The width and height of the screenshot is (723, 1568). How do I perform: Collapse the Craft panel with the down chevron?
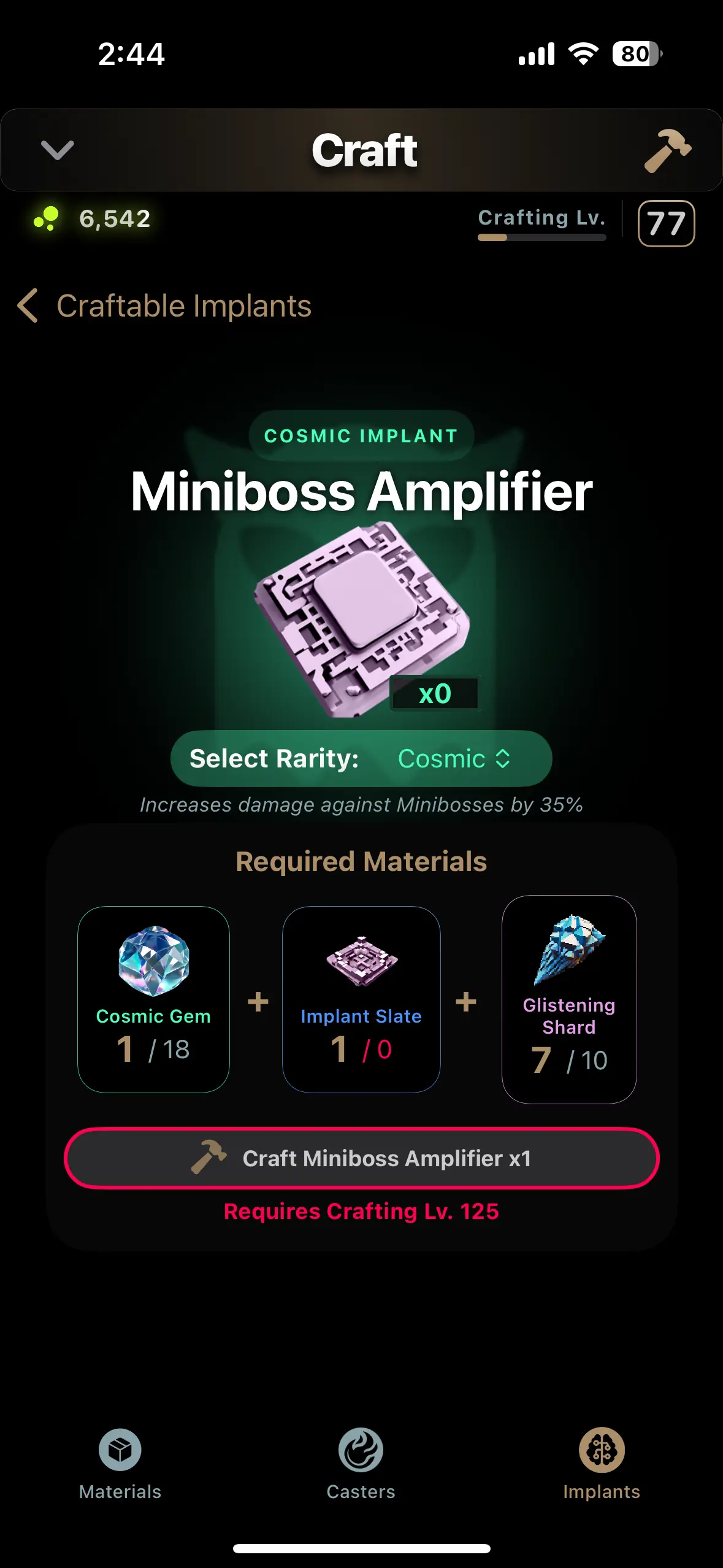(x=57, y=150)
